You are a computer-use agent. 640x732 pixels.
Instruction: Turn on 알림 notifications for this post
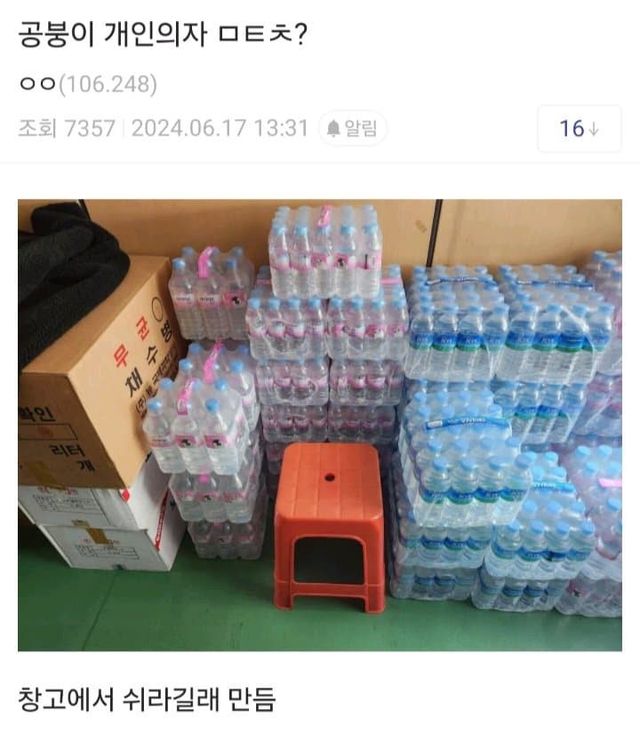[x=353, y=128]
